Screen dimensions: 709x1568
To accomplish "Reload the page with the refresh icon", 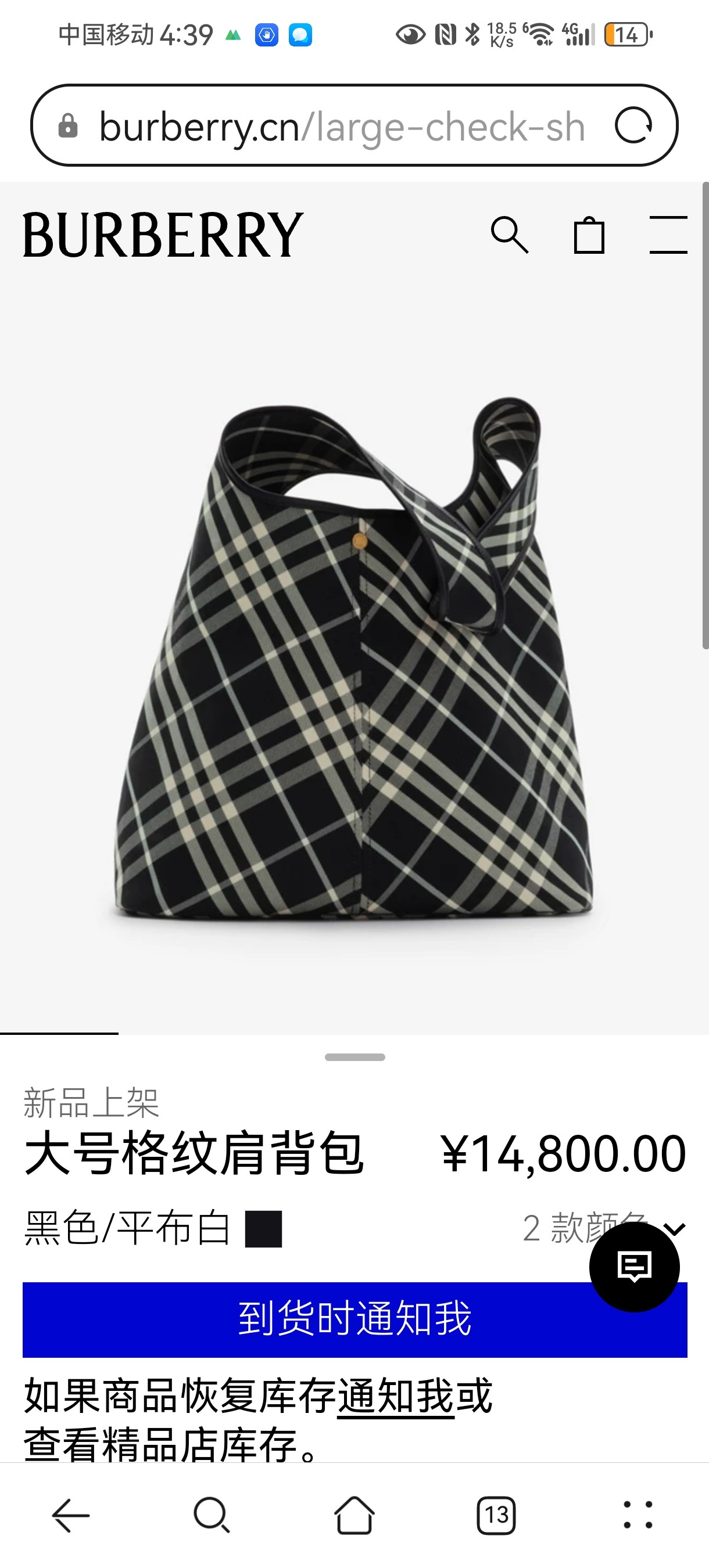I will pyautogui.click(x=633, y=126).
